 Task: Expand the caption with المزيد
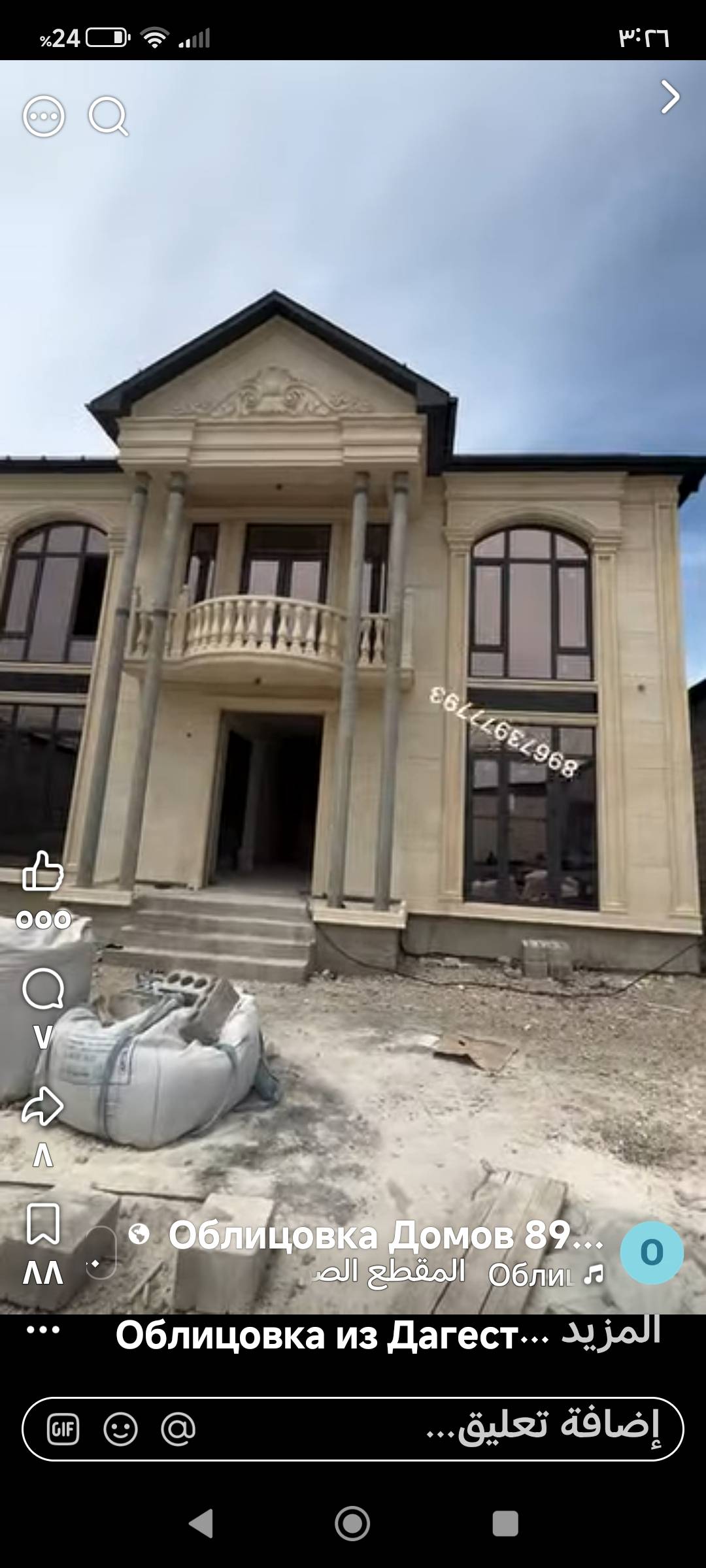click(x=611, y=1331)
